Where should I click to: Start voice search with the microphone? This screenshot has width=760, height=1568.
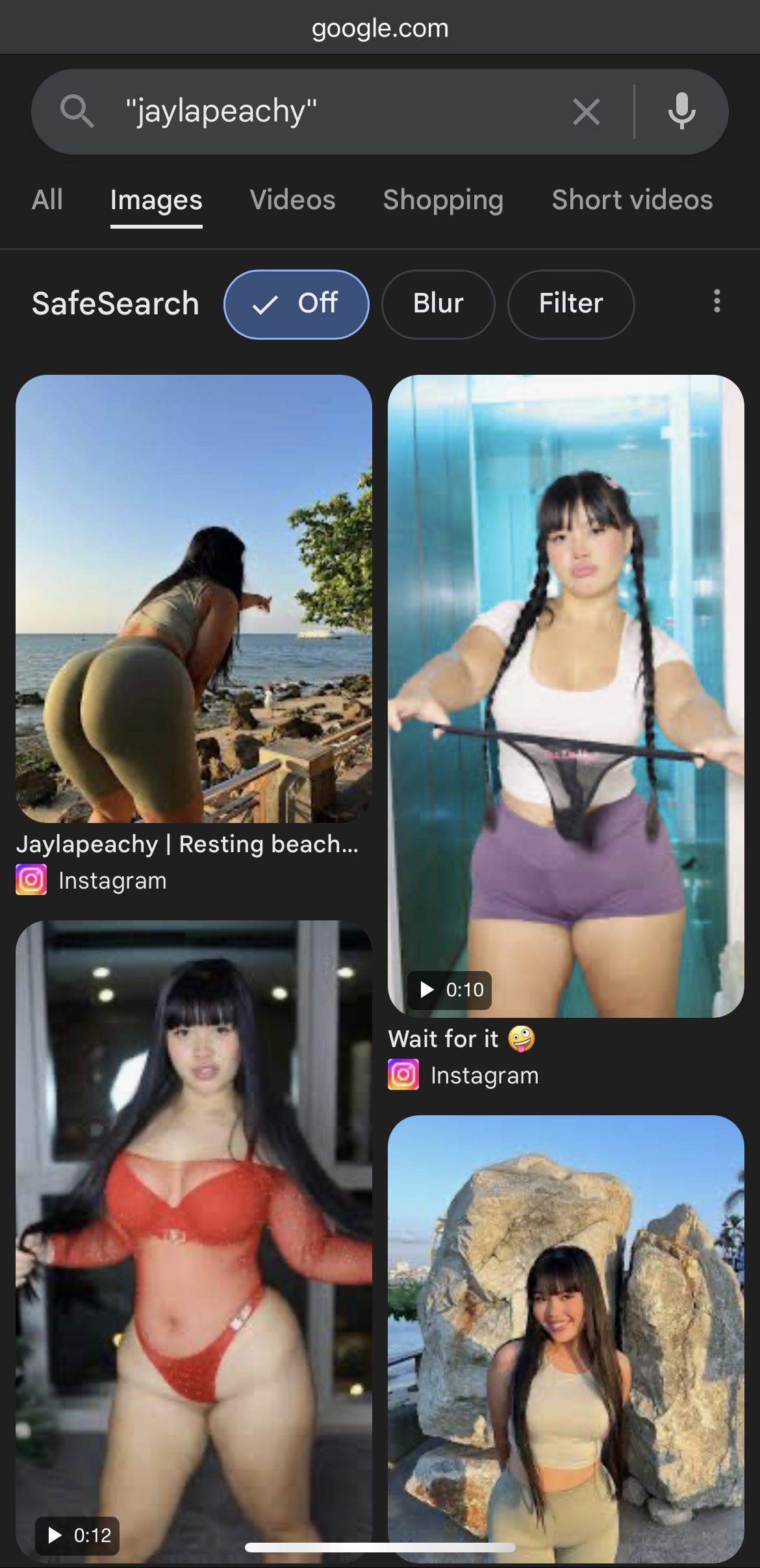tap(681, 111)
